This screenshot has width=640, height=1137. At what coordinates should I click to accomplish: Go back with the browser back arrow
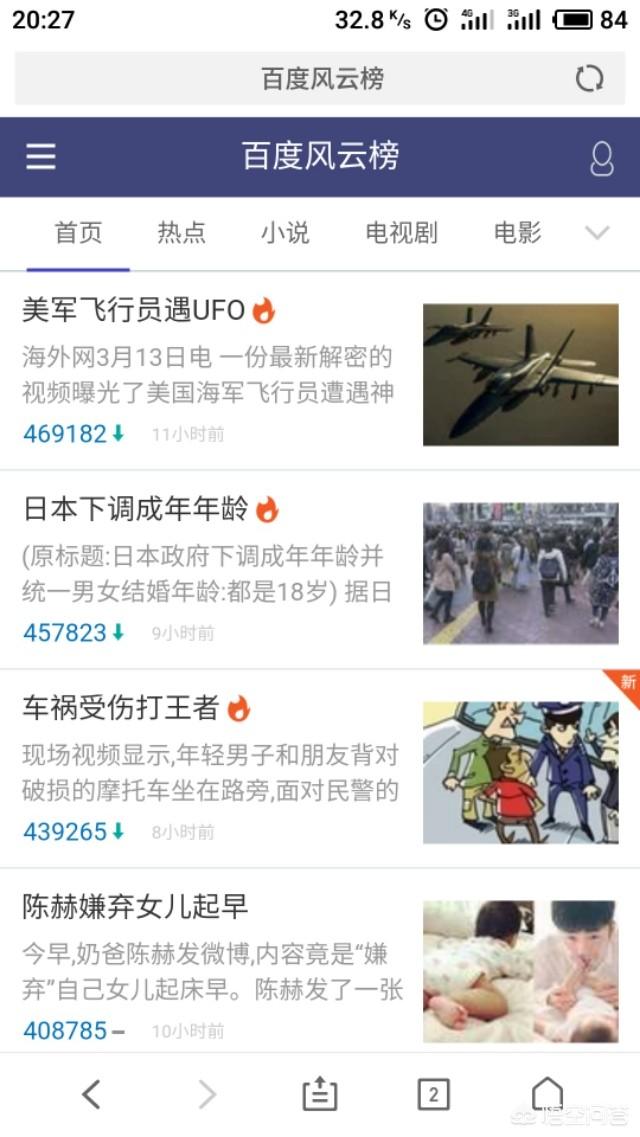91,1094
